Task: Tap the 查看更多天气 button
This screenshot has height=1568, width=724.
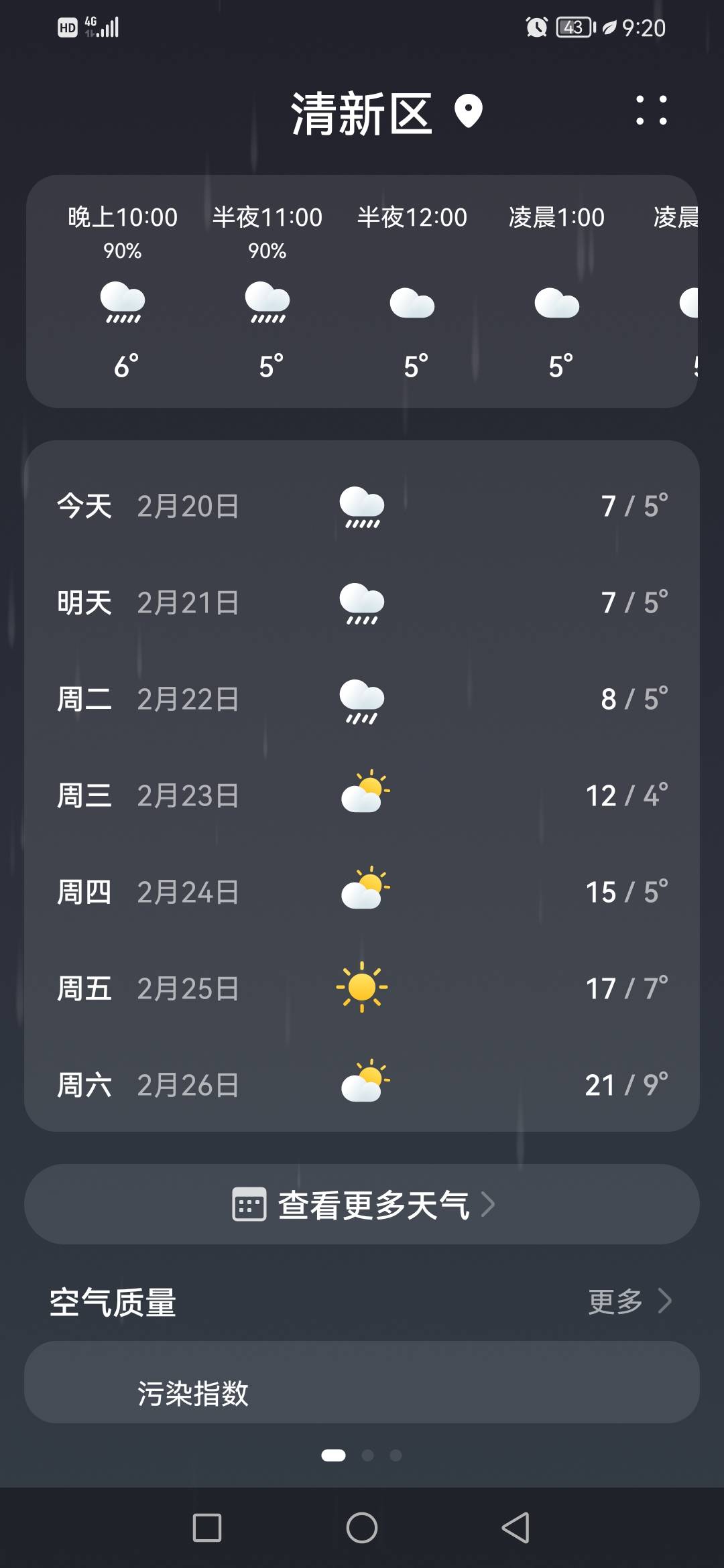Action: point(362,1203)
